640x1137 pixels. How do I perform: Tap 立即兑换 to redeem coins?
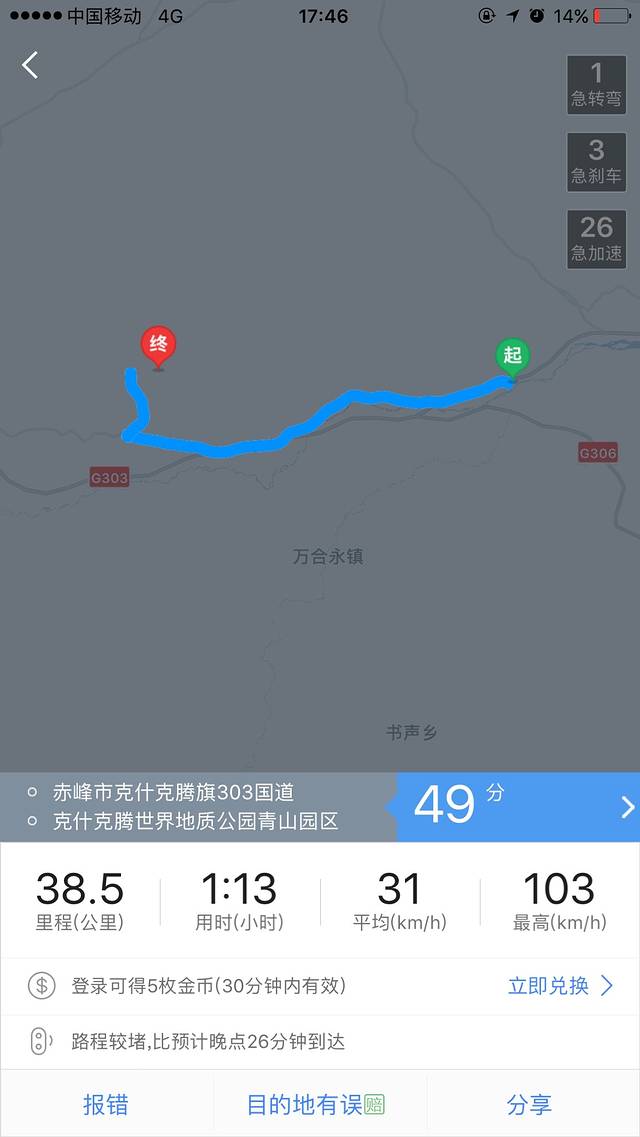click(560, 986)
